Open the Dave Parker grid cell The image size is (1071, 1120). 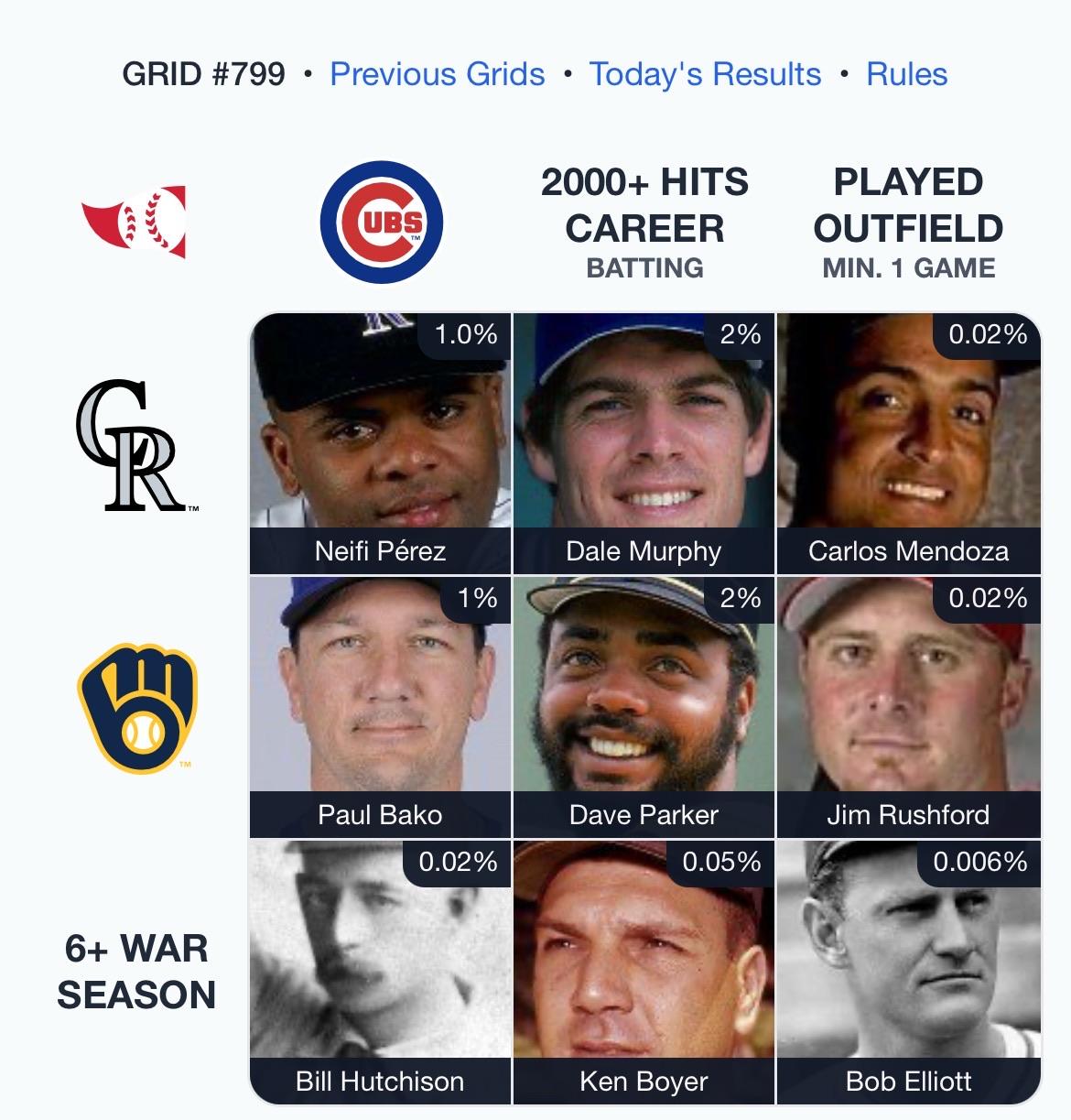[x=644, y=707]
